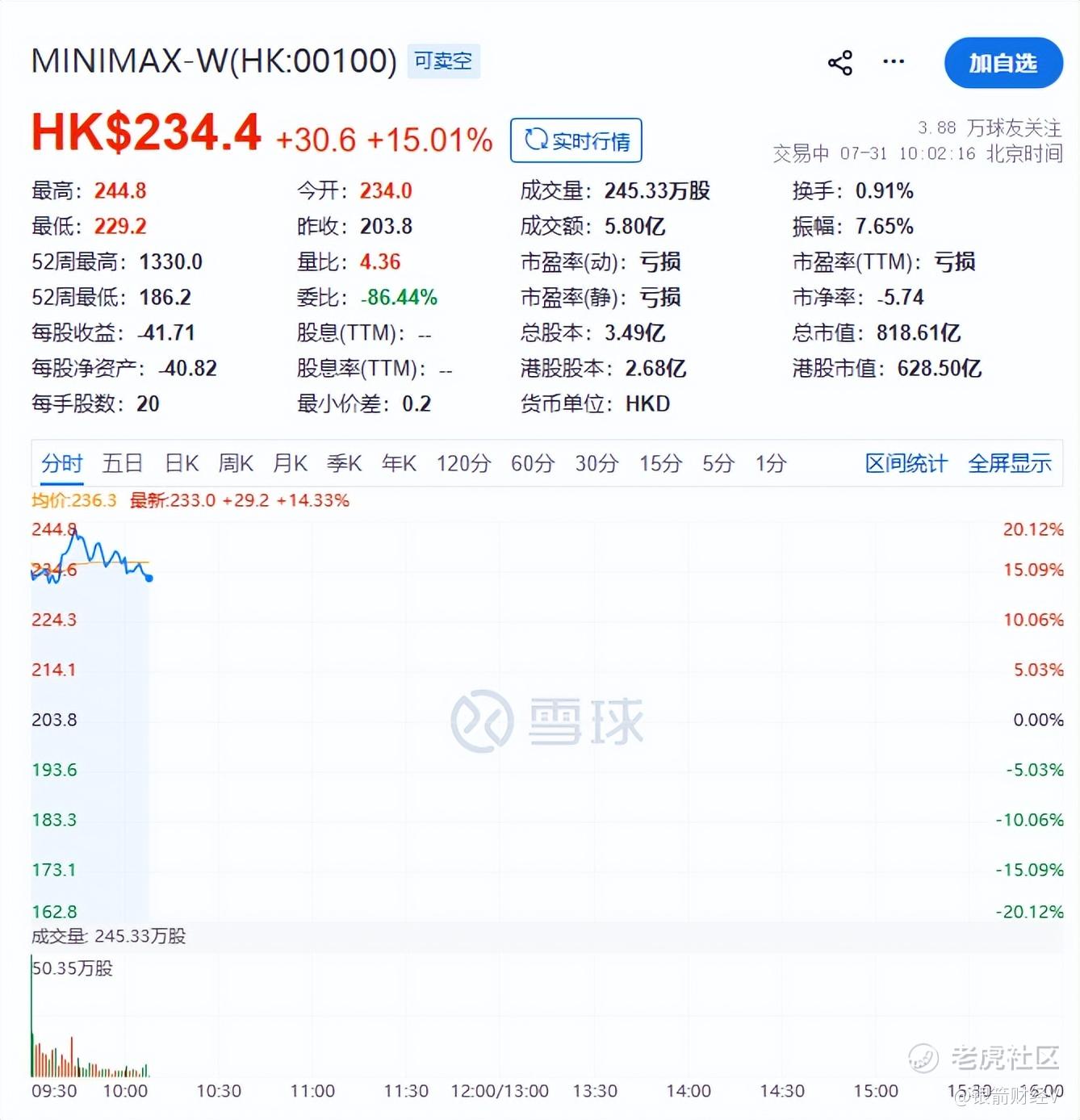Pick the 15分 interval
This screenshot has height=1120, width=1080.
click(x=661, y=463)
